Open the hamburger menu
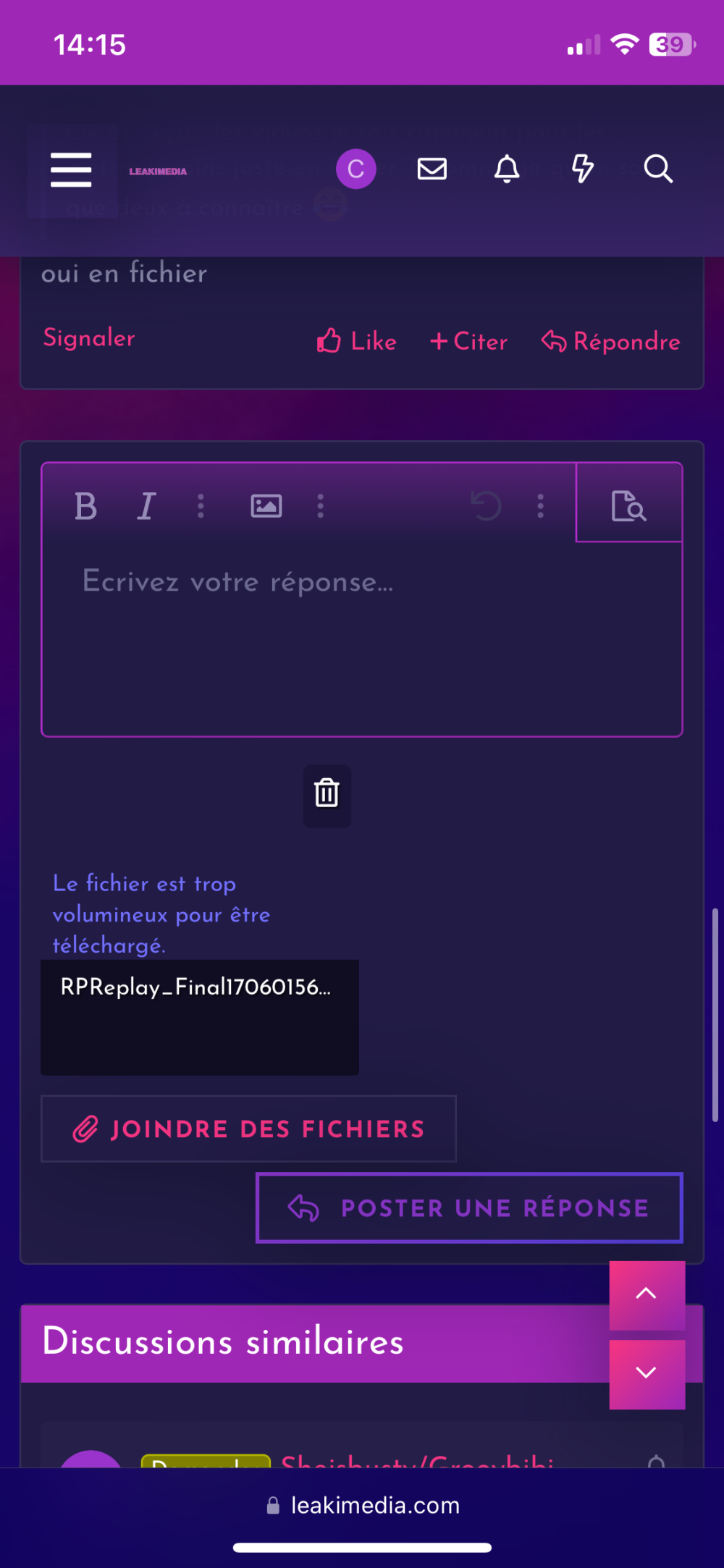The image size is (724, 1568). (x=71, y=169)
